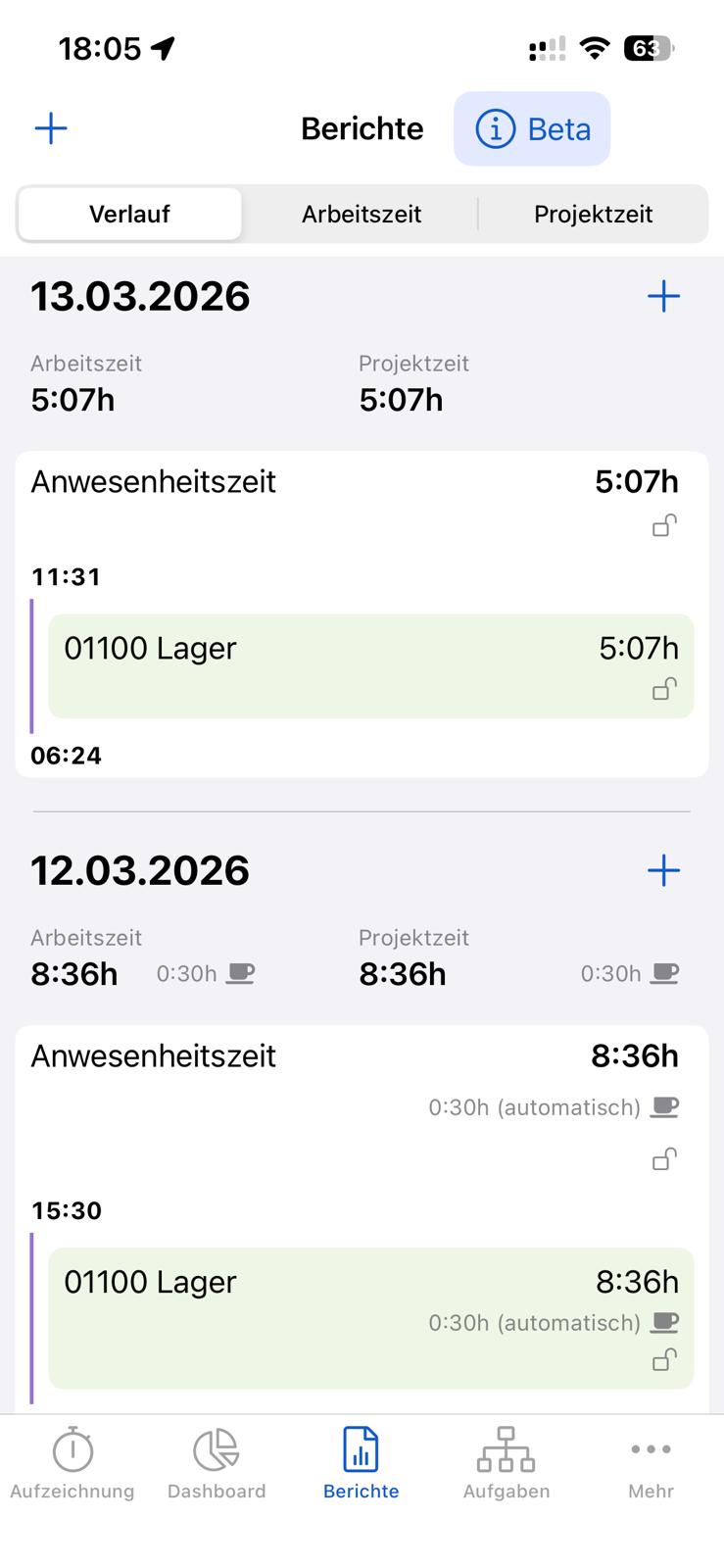
Task: Switch to the Projektzeit tab
Action: tap(593, 214)
